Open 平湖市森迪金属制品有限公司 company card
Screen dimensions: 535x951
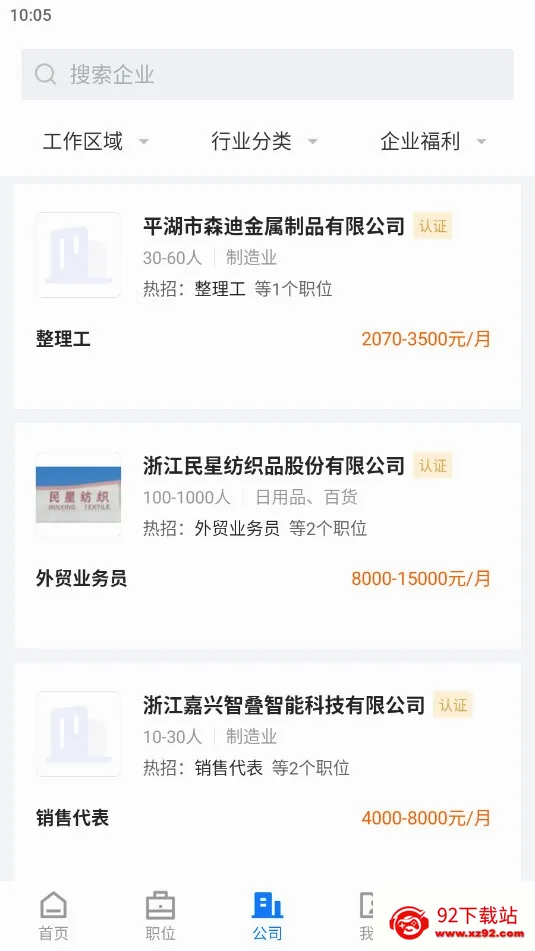[x=268, y=297]
